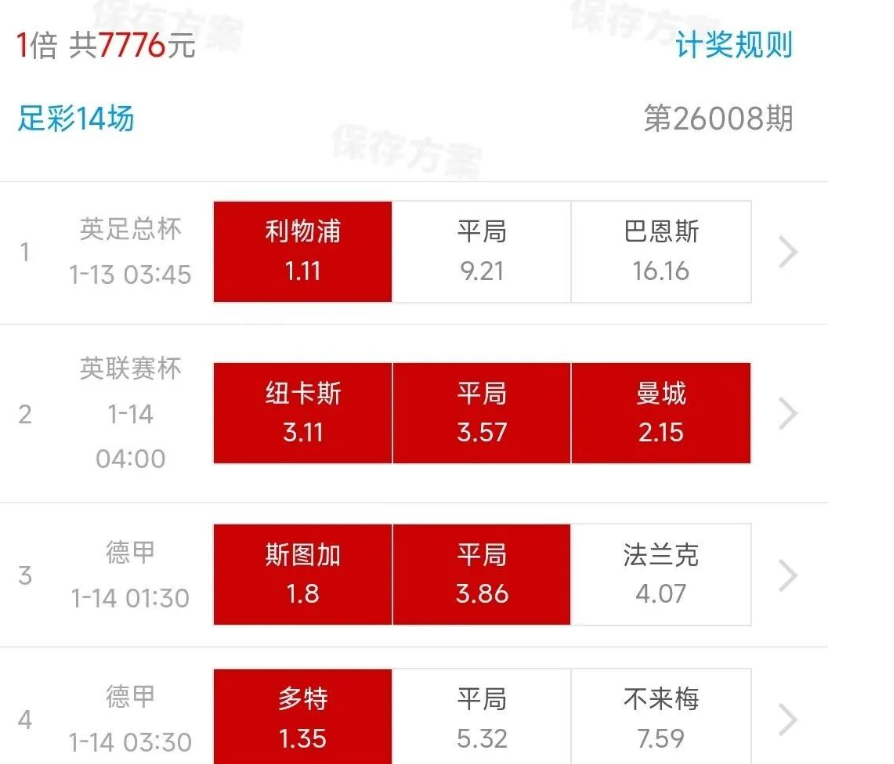The image size is (894, 764).
Task: Pick 巴恩斯 at odds 16.16
Action: [x=660, y=251]
